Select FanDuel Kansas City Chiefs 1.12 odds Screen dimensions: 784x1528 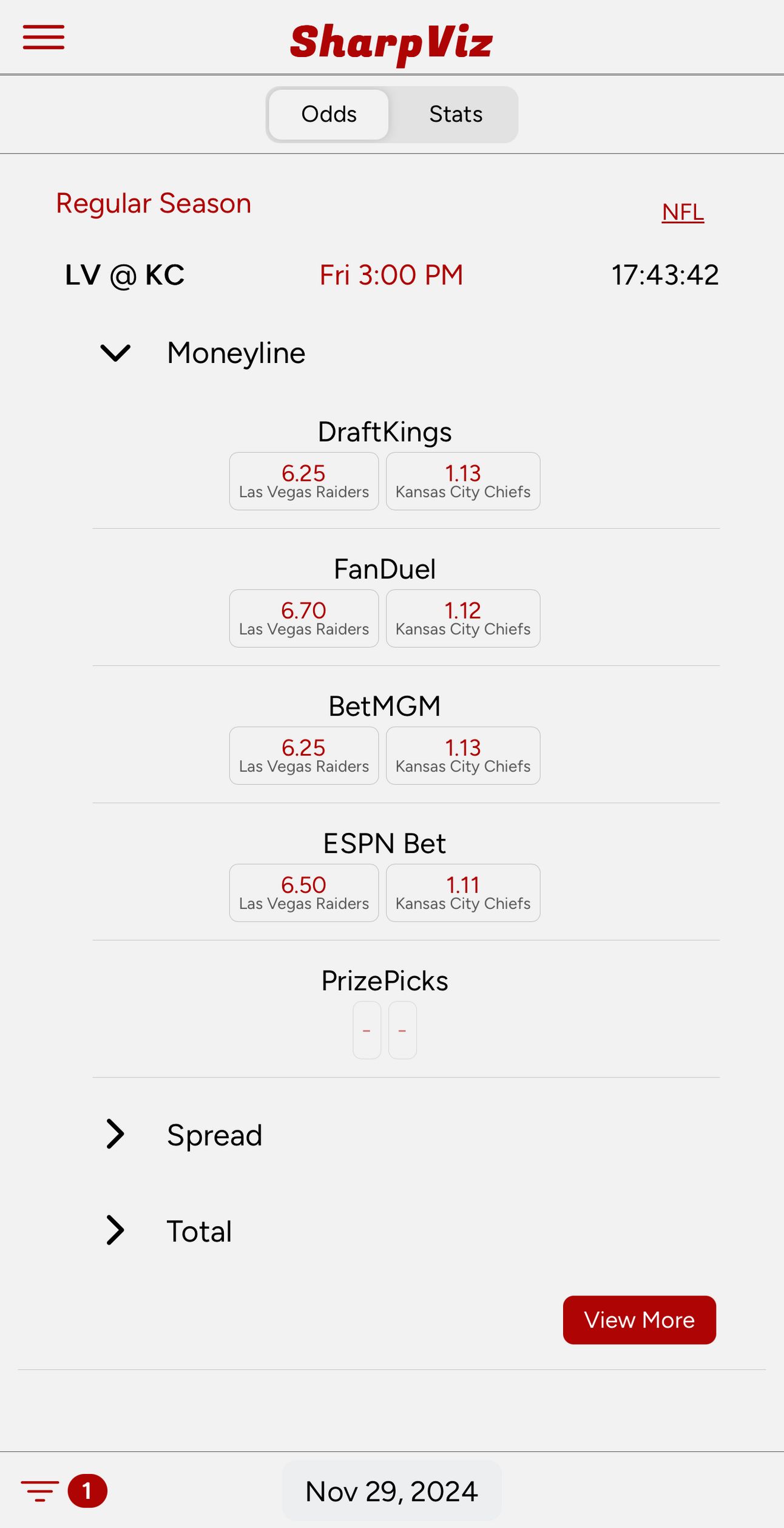pyautogui.click(x=462, y=618)
